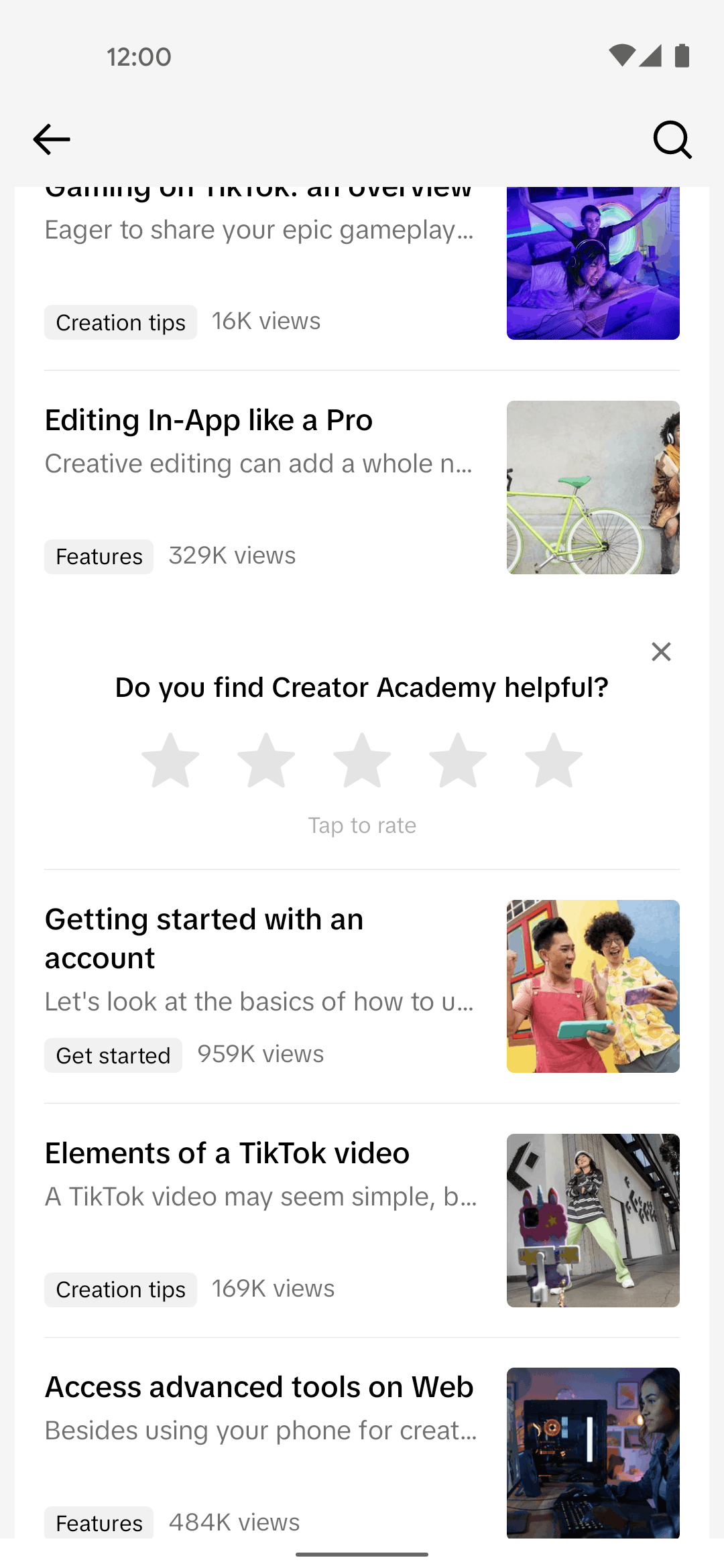
Task: Dismiss the Creator Academy rating prompt
Action: (661, 651)
